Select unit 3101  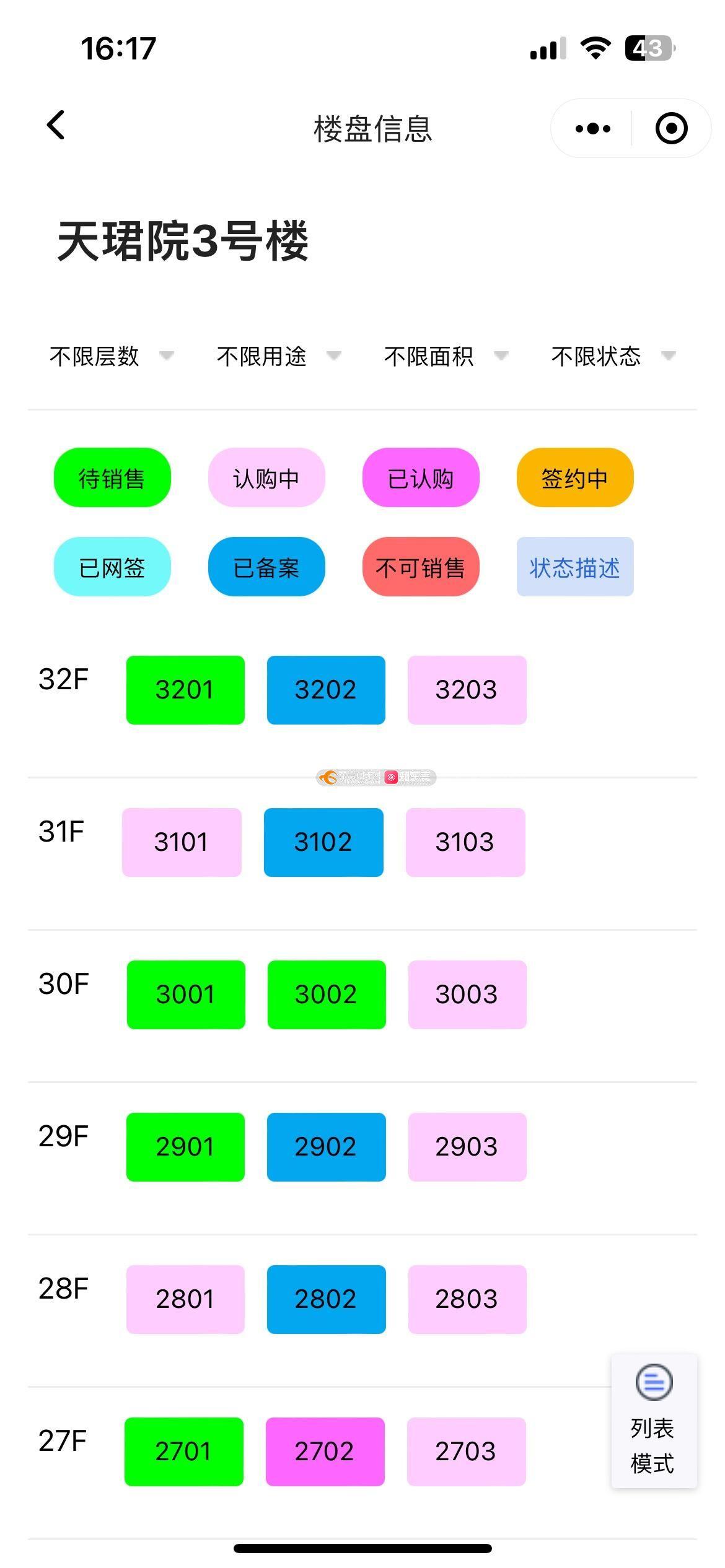[181, 842]
